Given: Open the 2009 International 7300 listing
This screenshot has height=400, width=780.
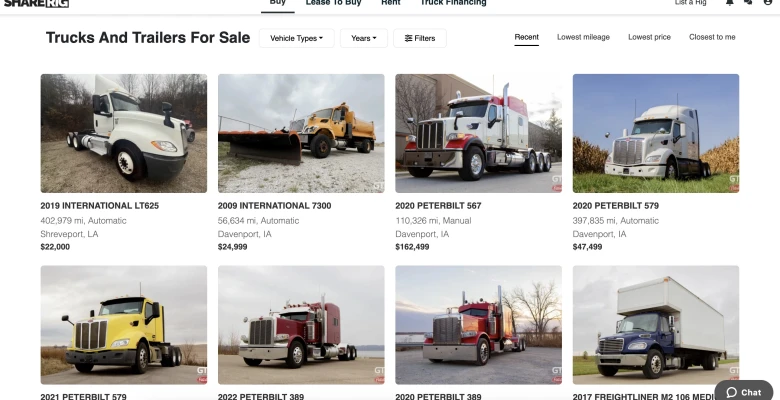Looking at the screenshot, I should coord(300,133).
